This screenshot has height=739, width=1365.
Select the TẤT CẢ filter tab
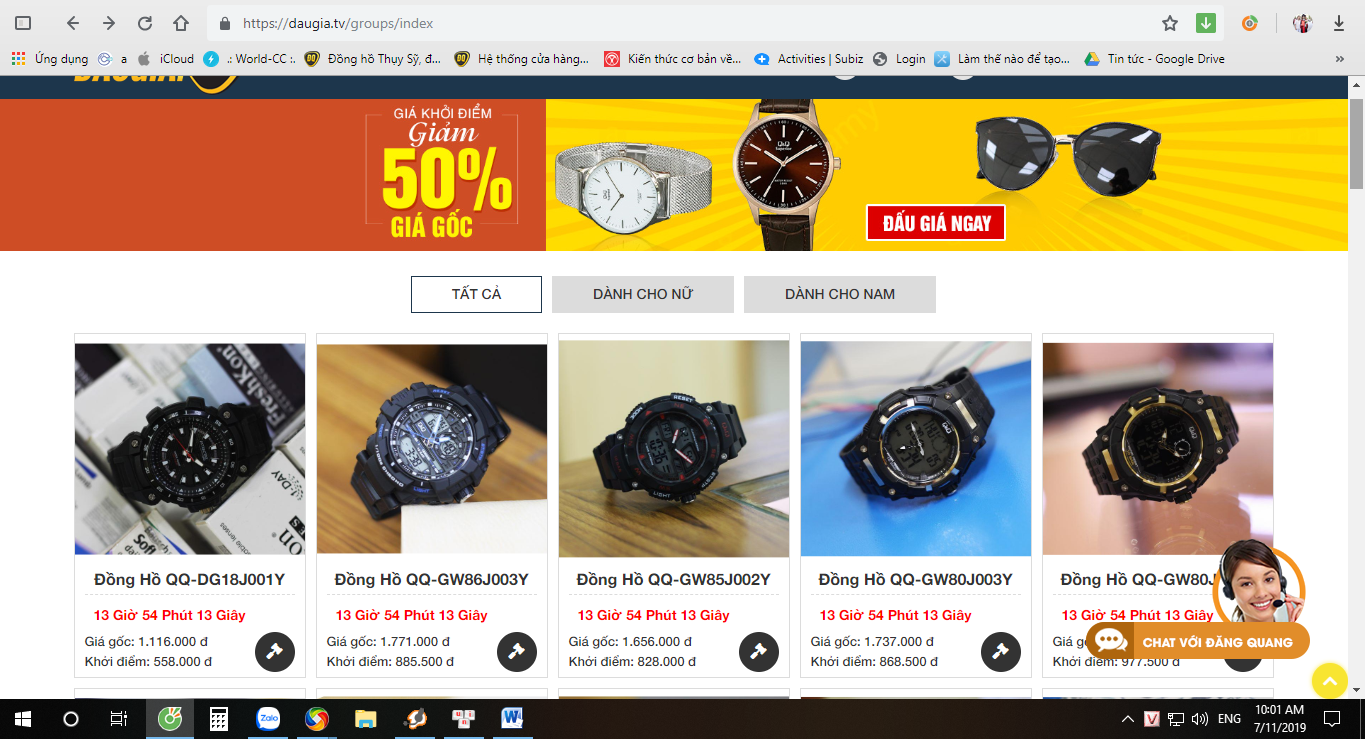pyautogui.click(x=476, y=294)
